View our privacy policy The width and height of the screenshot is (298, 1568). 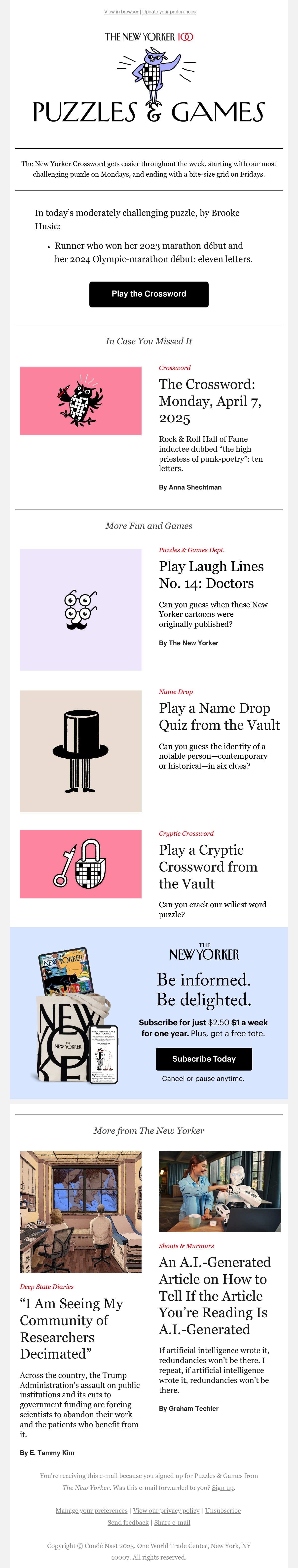tap(166, 1510)
